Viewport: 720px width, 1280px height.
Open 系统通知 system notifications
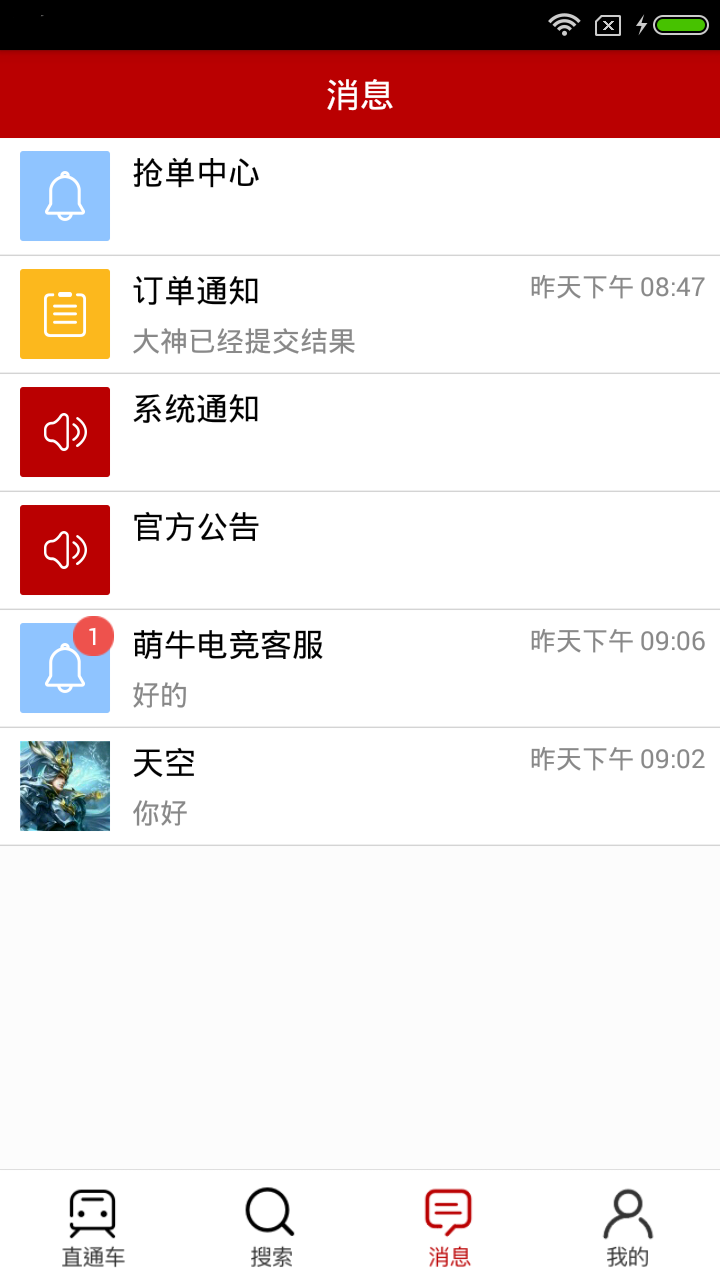360,432
